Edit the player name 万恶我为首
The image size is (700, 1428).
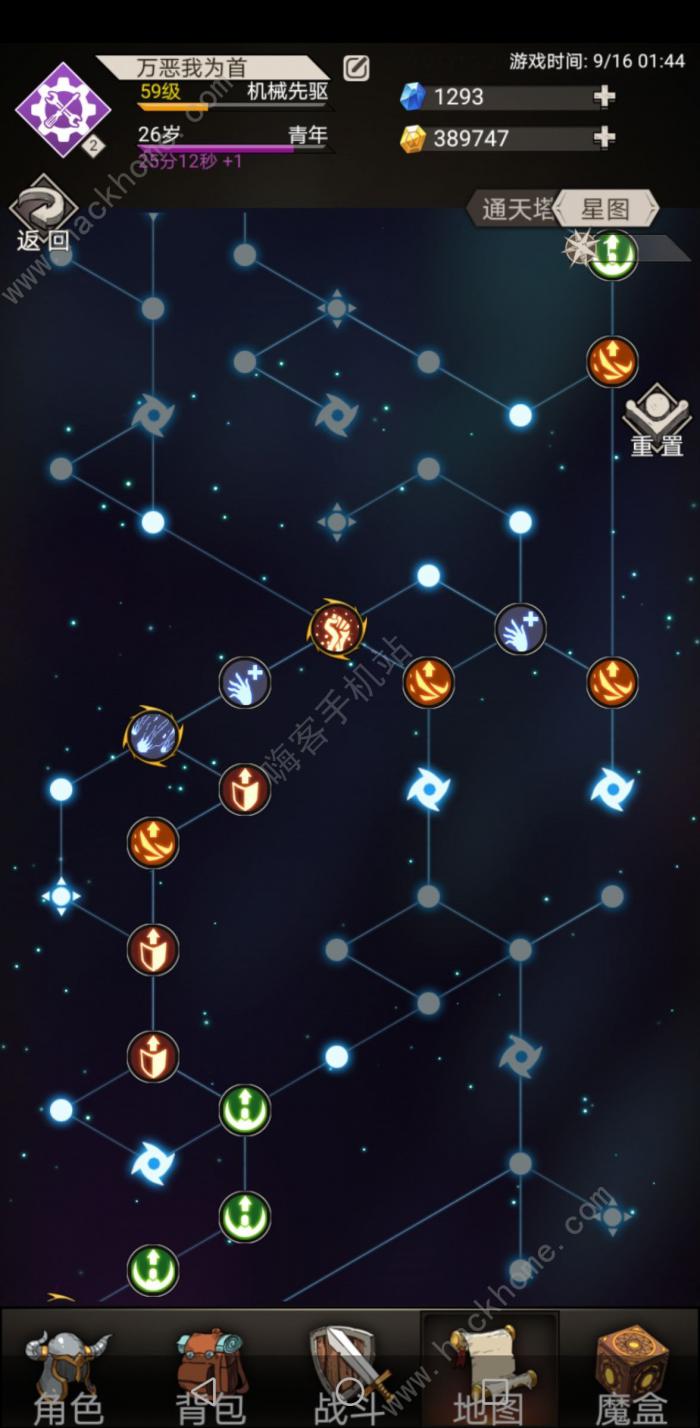356,68
